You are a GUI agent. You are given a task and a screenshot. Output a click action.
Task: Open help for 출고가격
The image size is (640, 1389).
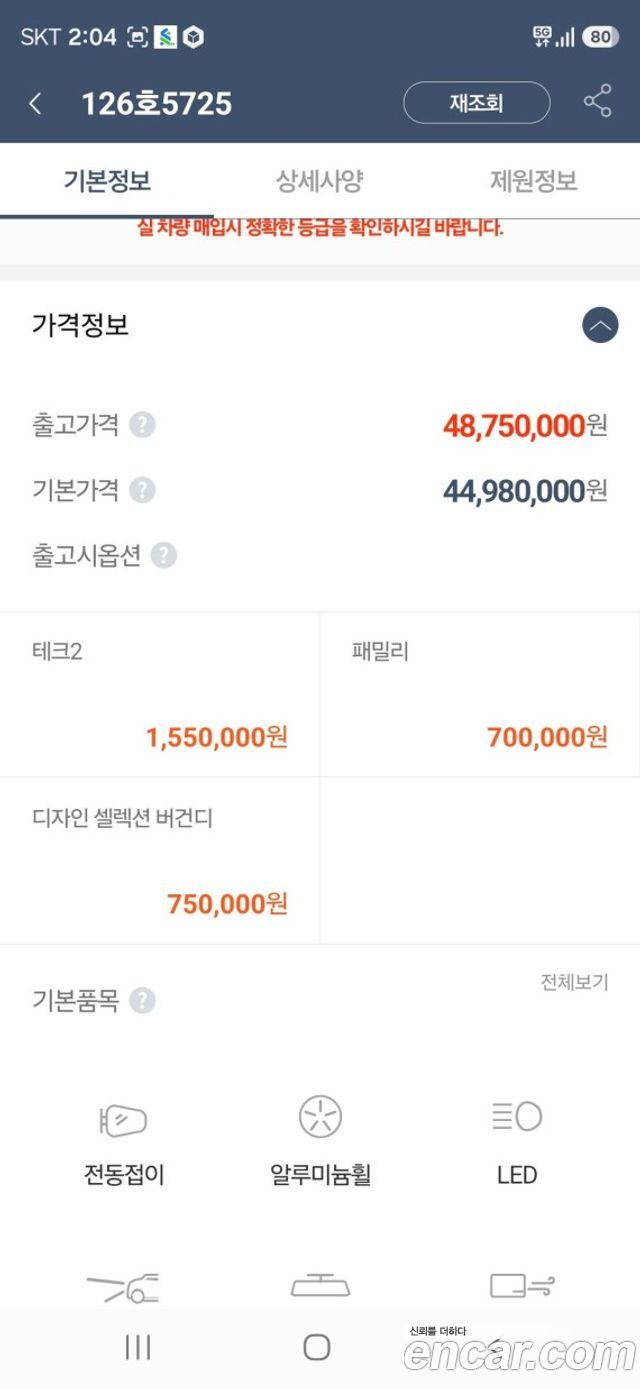(143, 425)
